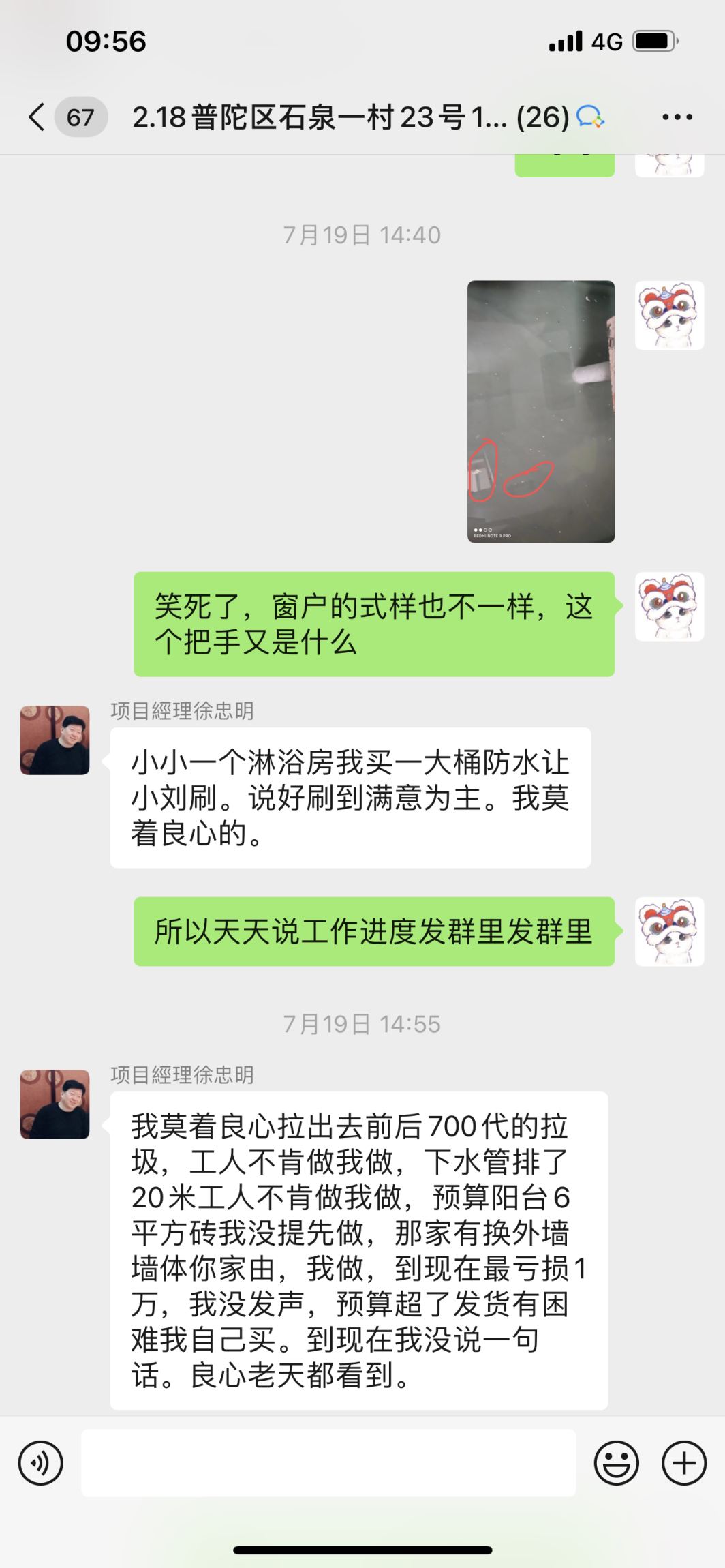
Task: Focus the message text field
Action: point(328,1463)
